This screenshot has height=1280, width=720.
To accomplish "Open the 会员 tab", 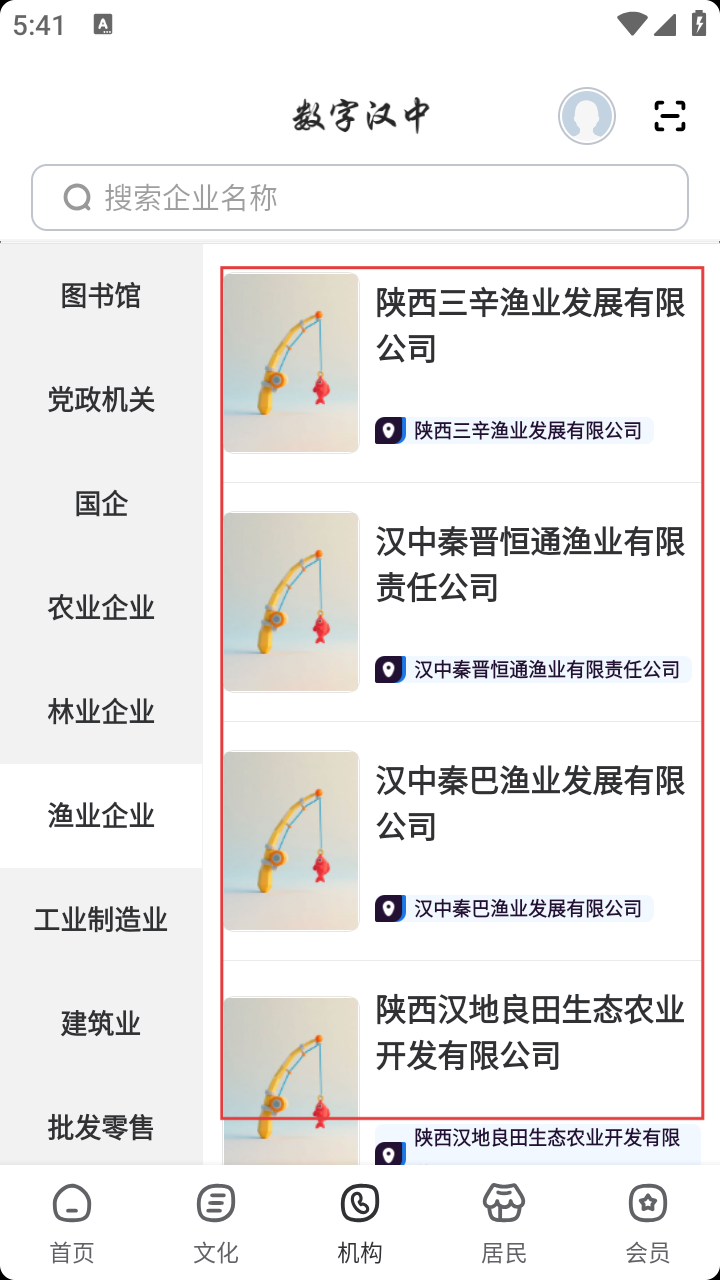I will coord(648,1224).
